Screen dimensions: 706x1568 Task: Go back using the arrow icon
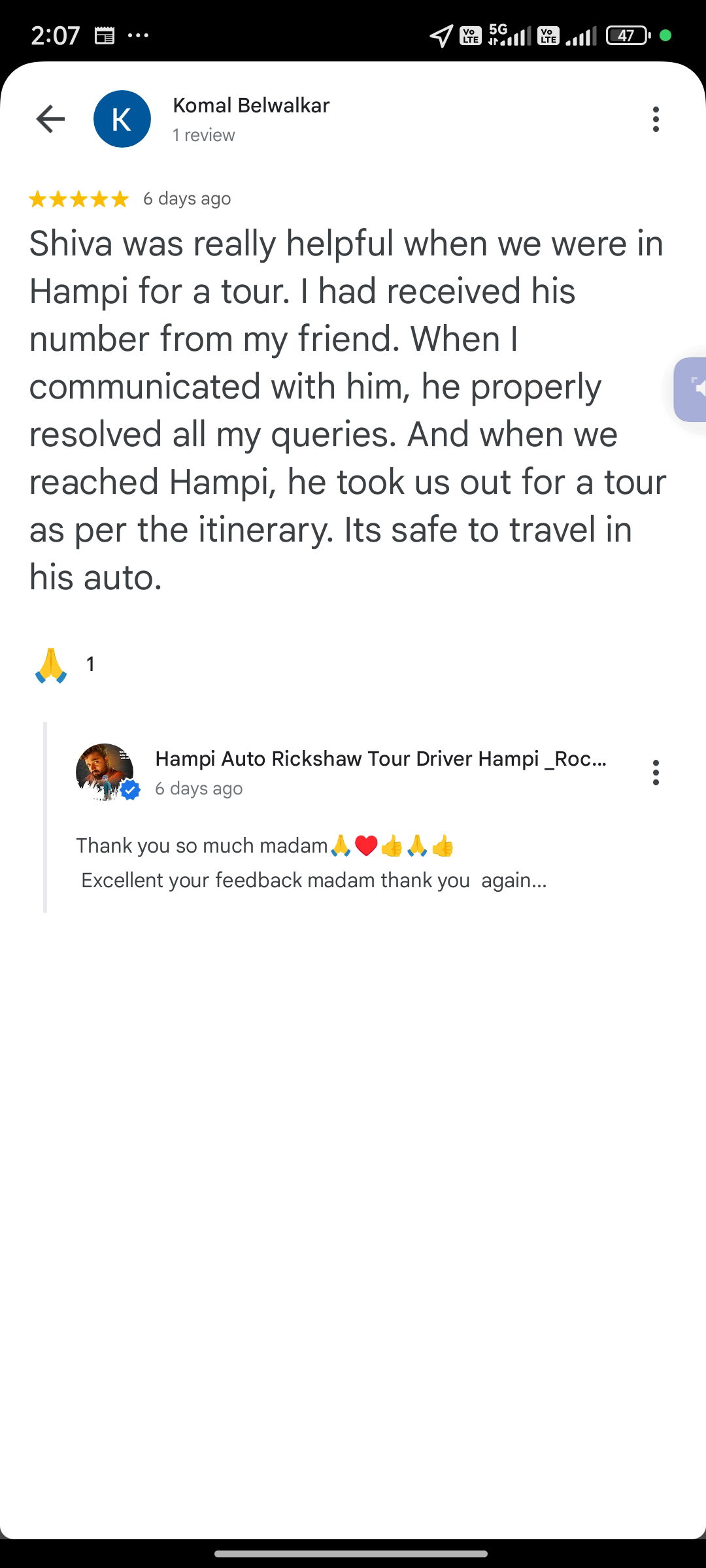pos(50,119)
